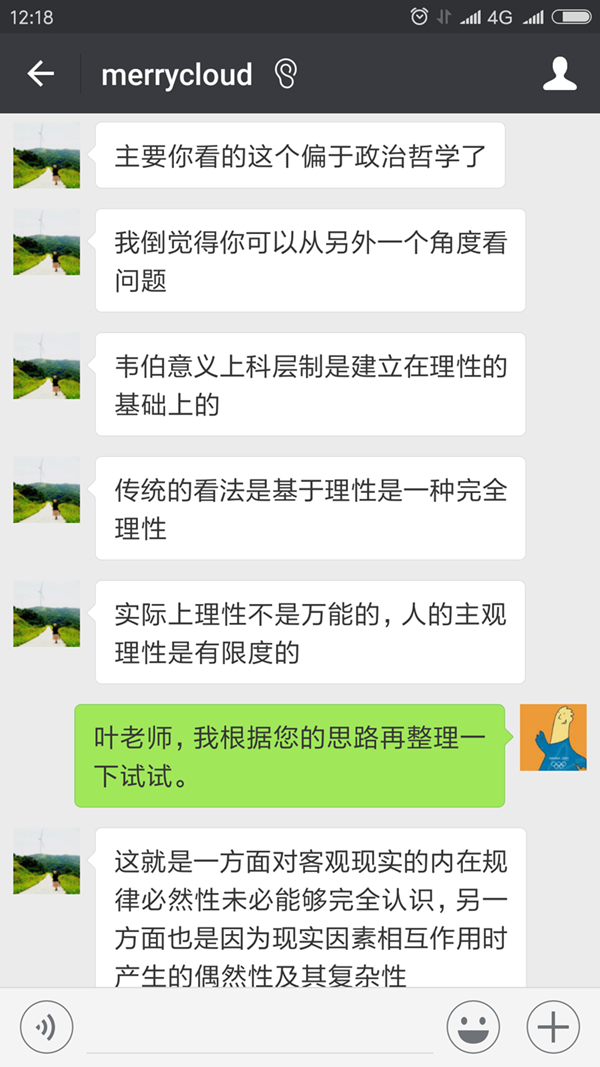Open the emoji sticker panel

(474, 1027)
